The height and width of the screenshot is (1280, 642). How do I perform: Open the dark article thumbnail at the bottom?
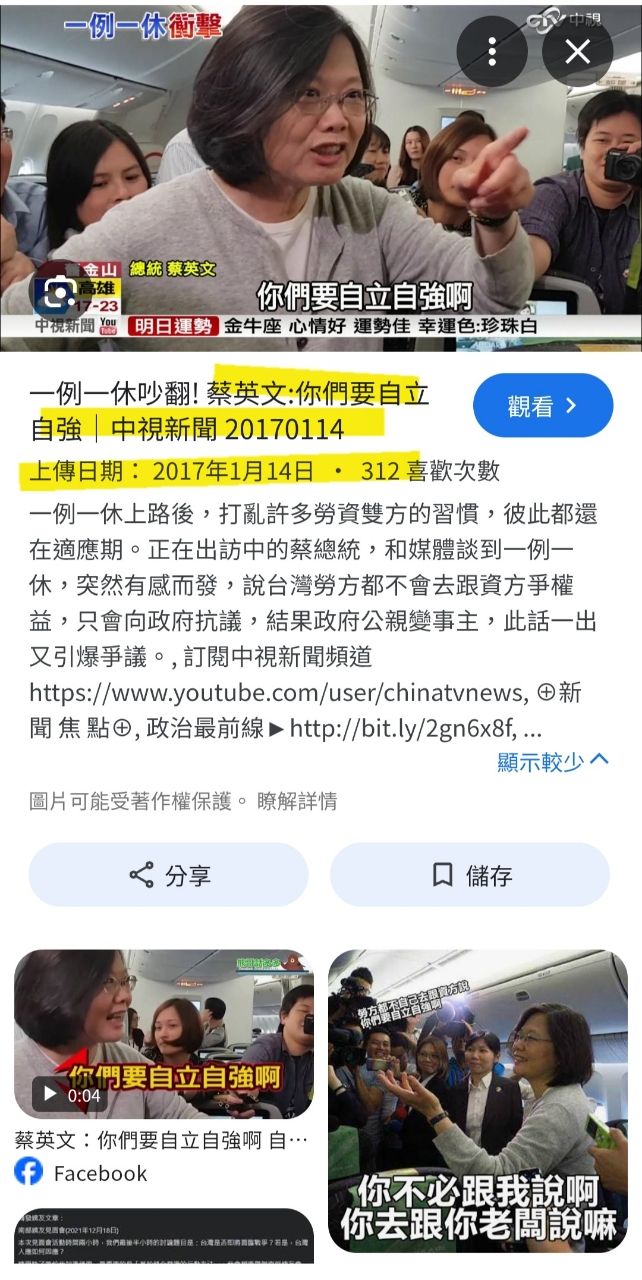(x=163, y=1235)
